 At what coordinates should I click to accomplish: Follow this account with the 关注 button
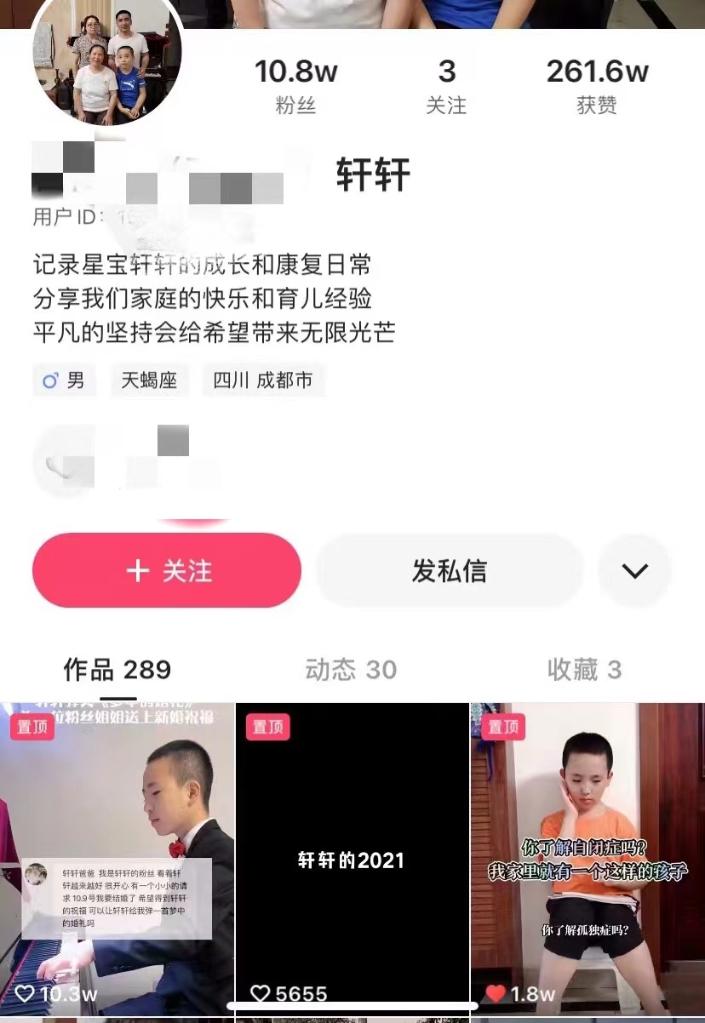167,570
